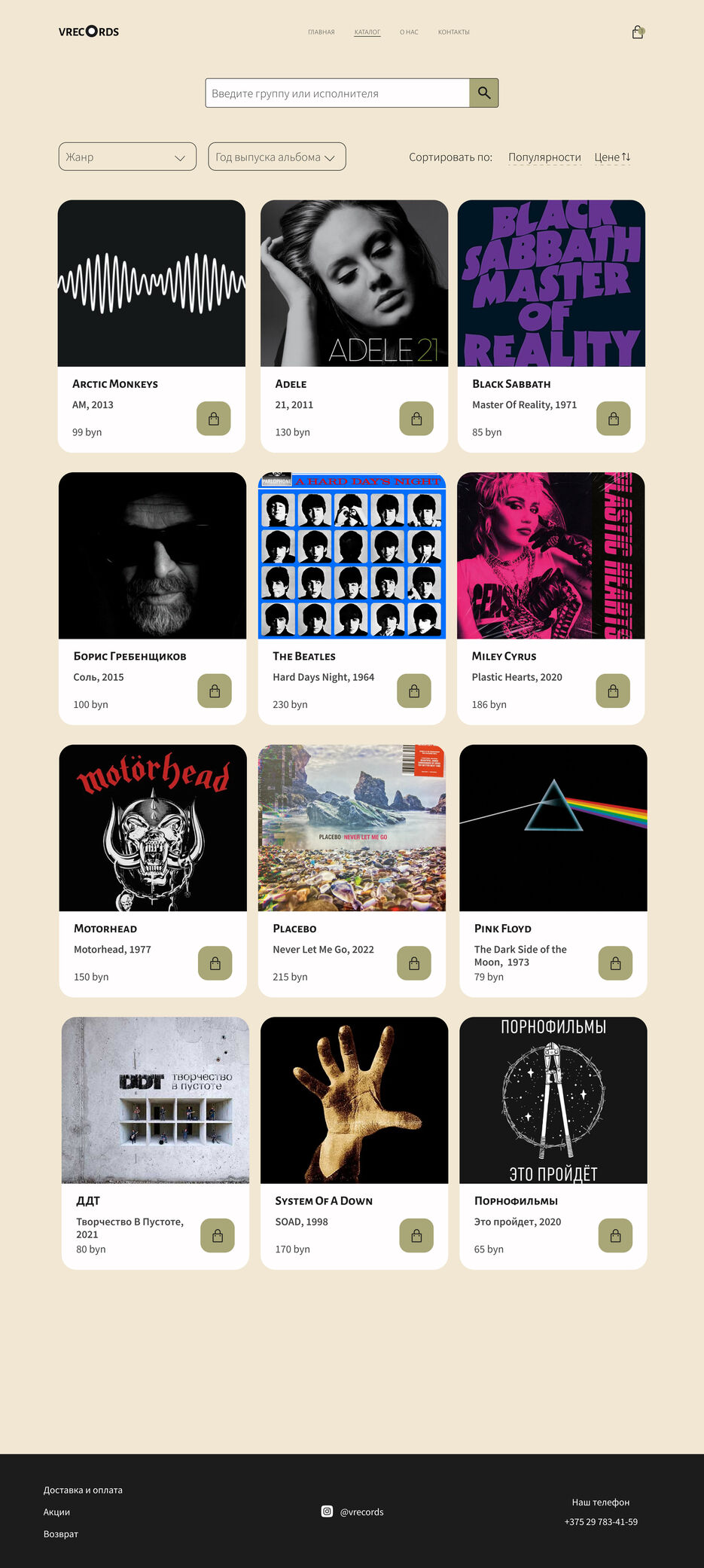Focus the artist search field

(337, 93)
